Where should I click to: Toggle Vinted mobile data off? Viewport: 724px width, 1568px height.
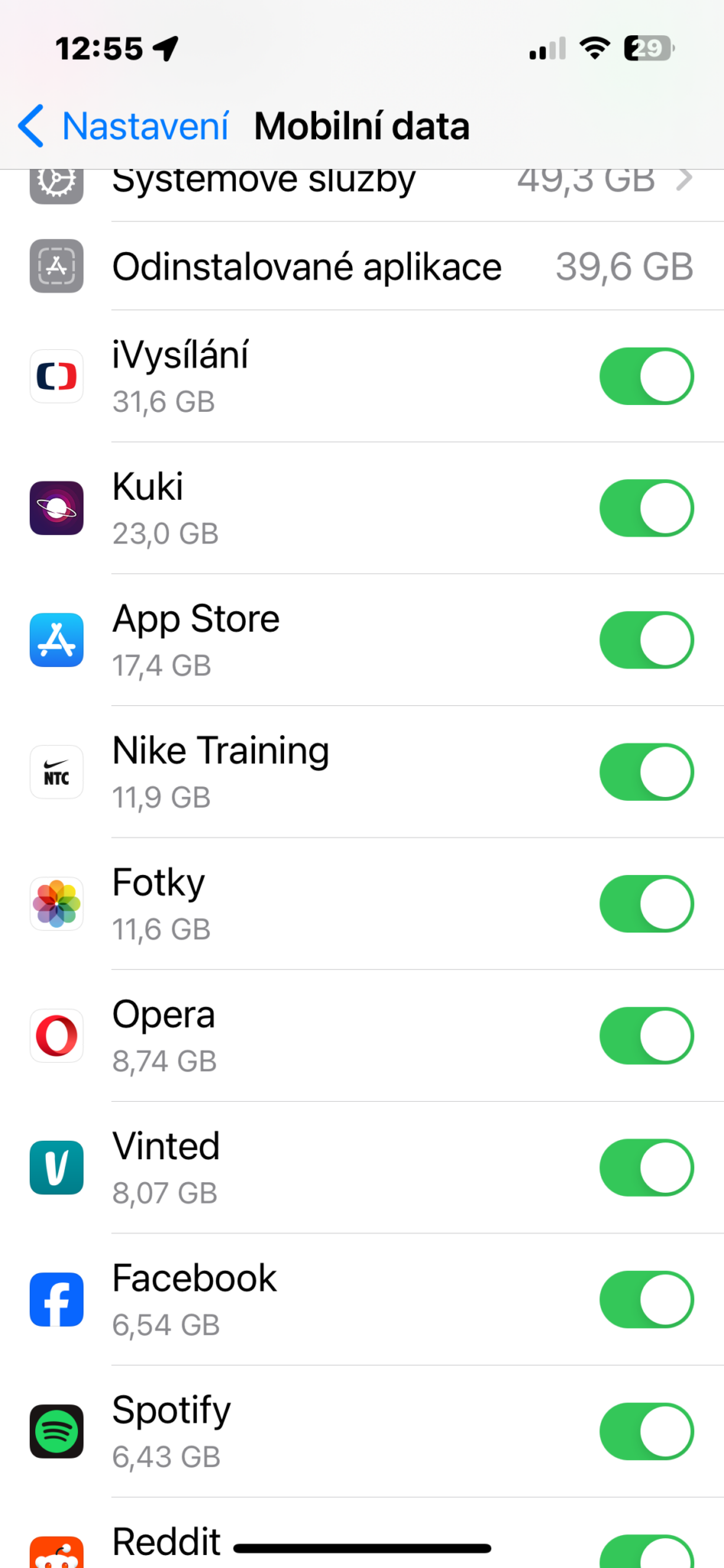tap(647, 1168)
